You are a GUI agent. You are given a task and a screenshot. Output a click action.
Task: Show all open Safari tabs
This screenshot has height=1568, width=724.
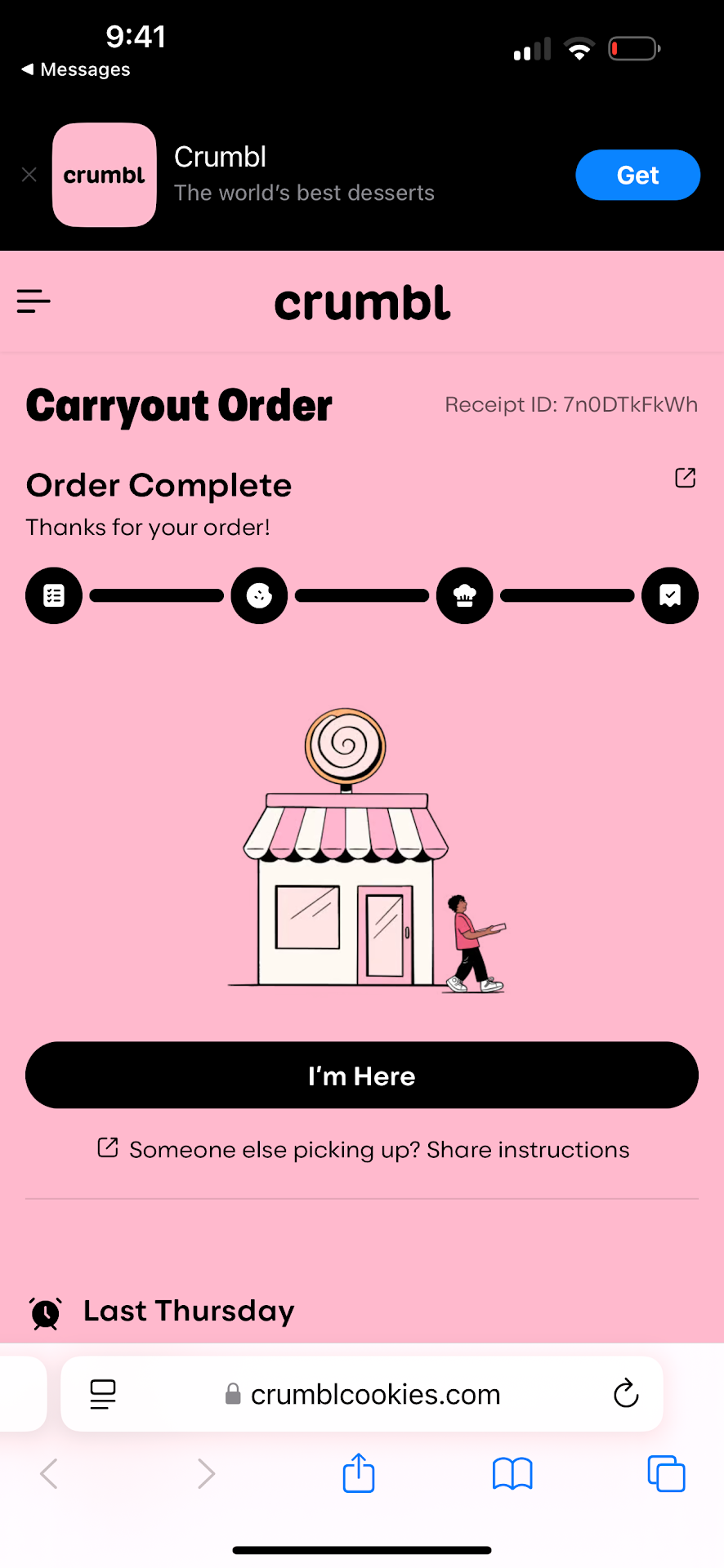pyautogui.click(x=666, y=1473)
